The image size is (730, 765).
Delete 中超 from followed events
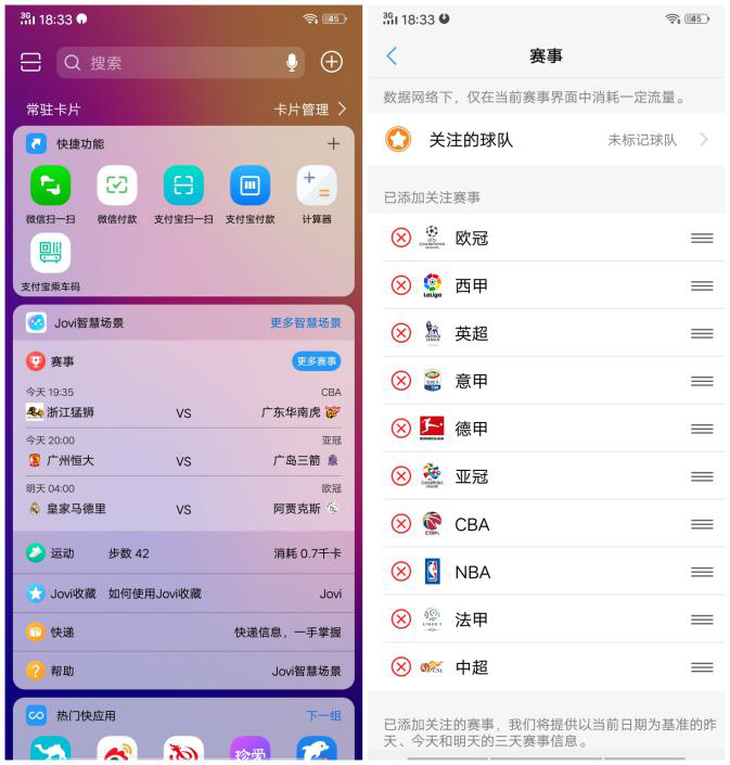pos(401,666)
